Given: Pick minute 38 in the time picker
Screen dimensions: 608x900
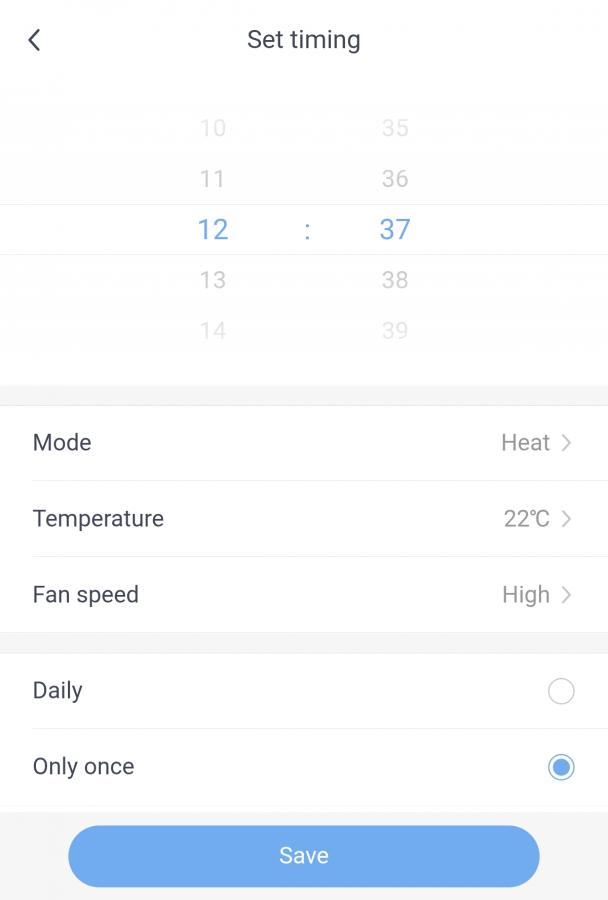Looking at the screenshot, I should tap(395, 280).
